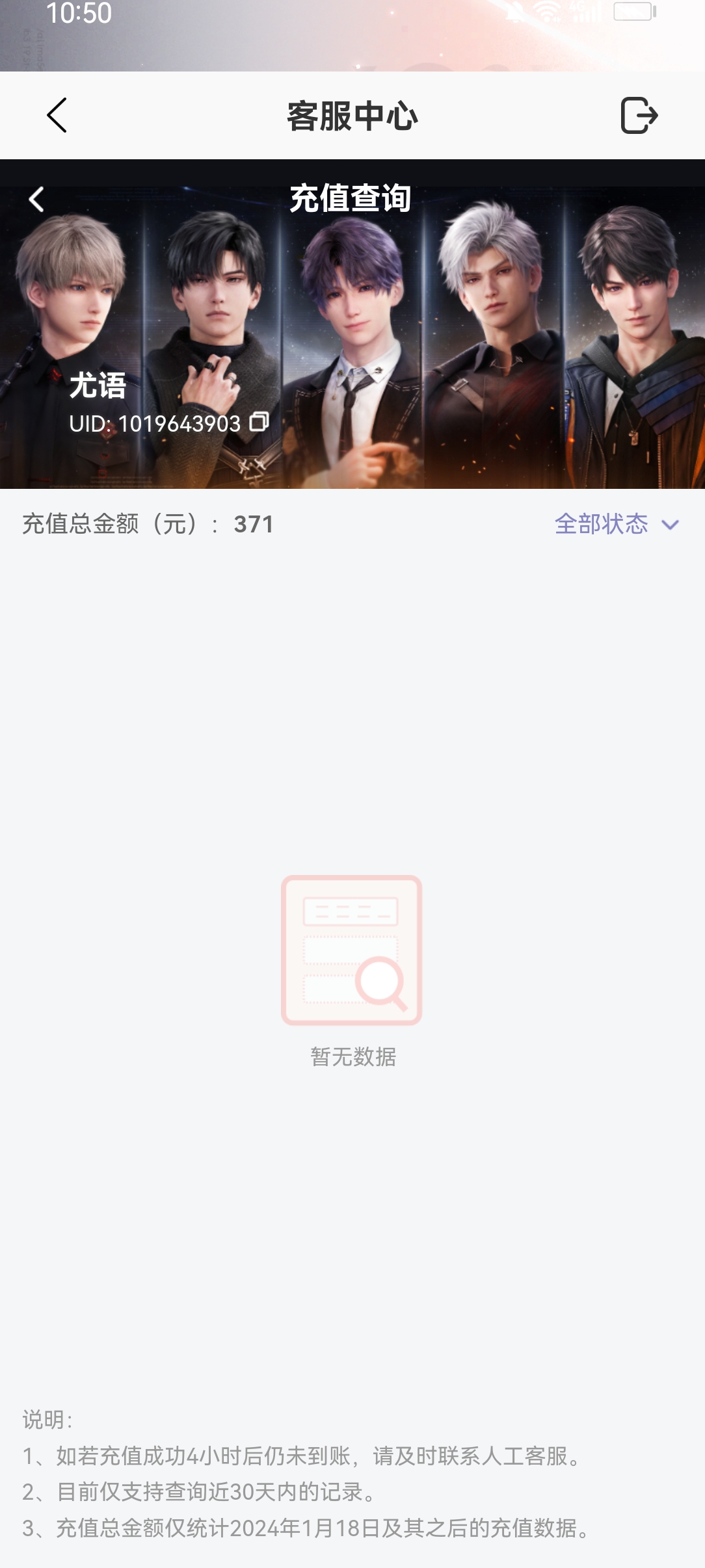Tap the logout icon in the header
The width and height of the screenshot is (705, 1568).
coord(639,116)
